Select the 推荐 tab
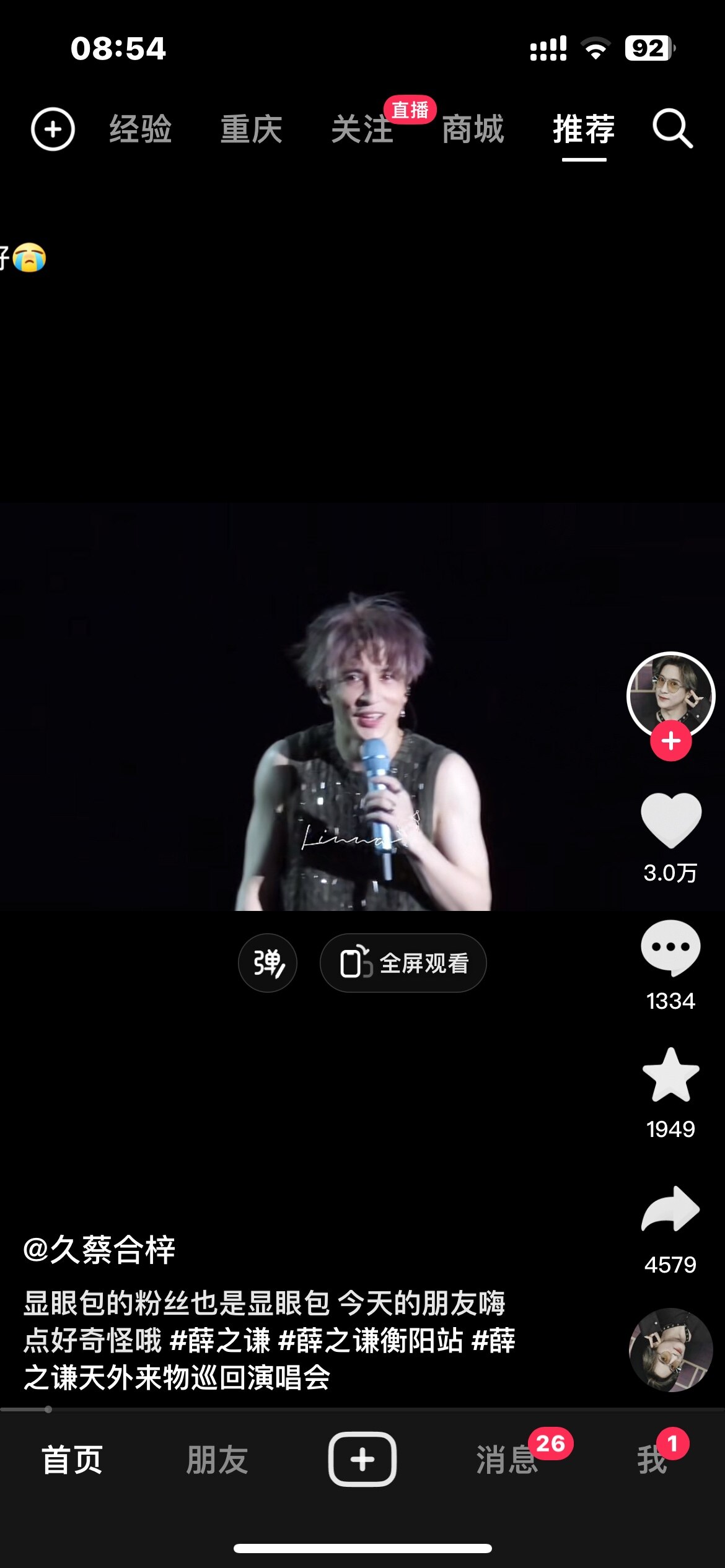 (x=584, y=129)
